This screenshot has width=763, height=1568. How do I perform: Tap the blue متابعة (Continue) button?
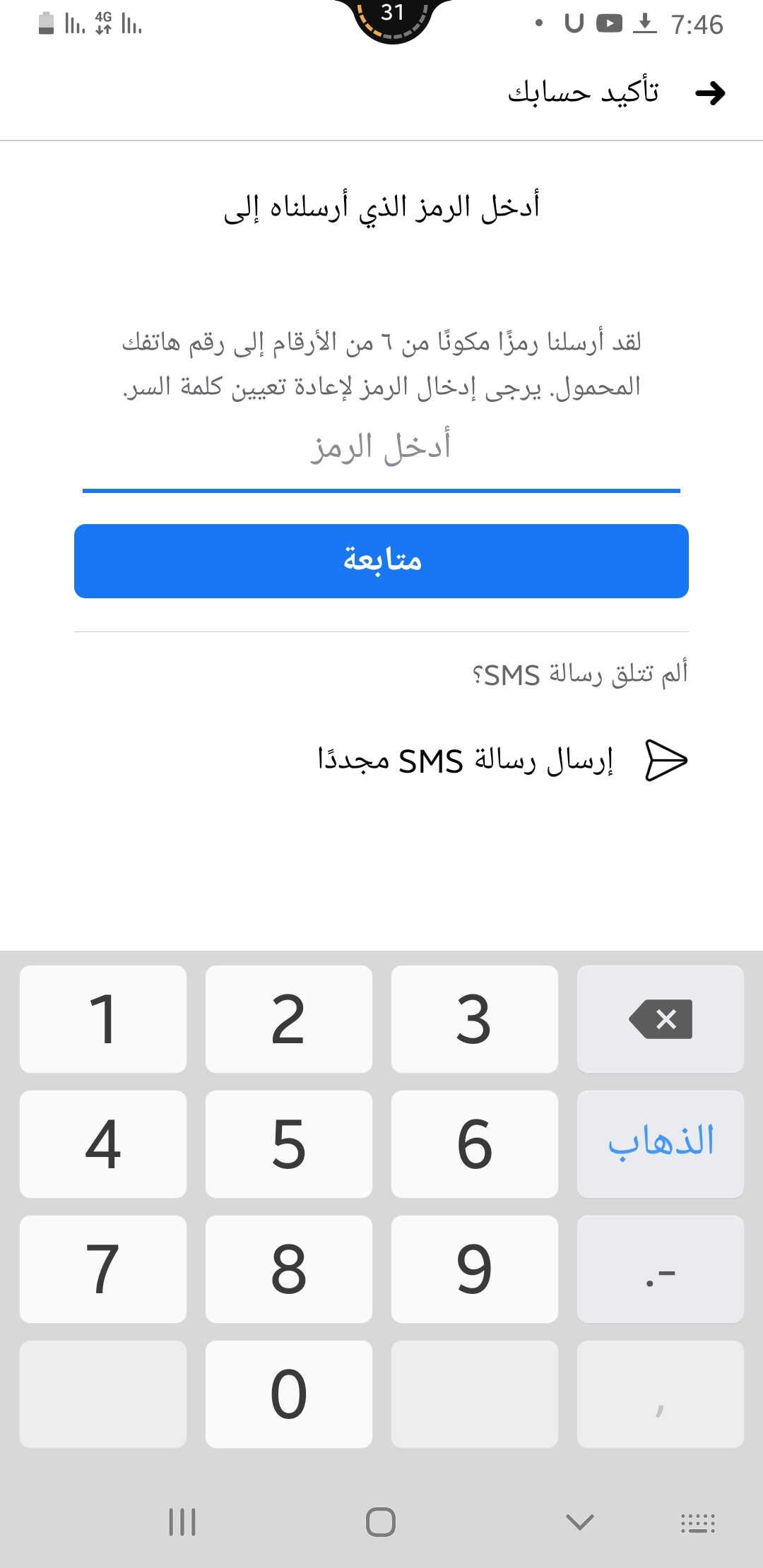pyautogui.click(x=381, y=561)
